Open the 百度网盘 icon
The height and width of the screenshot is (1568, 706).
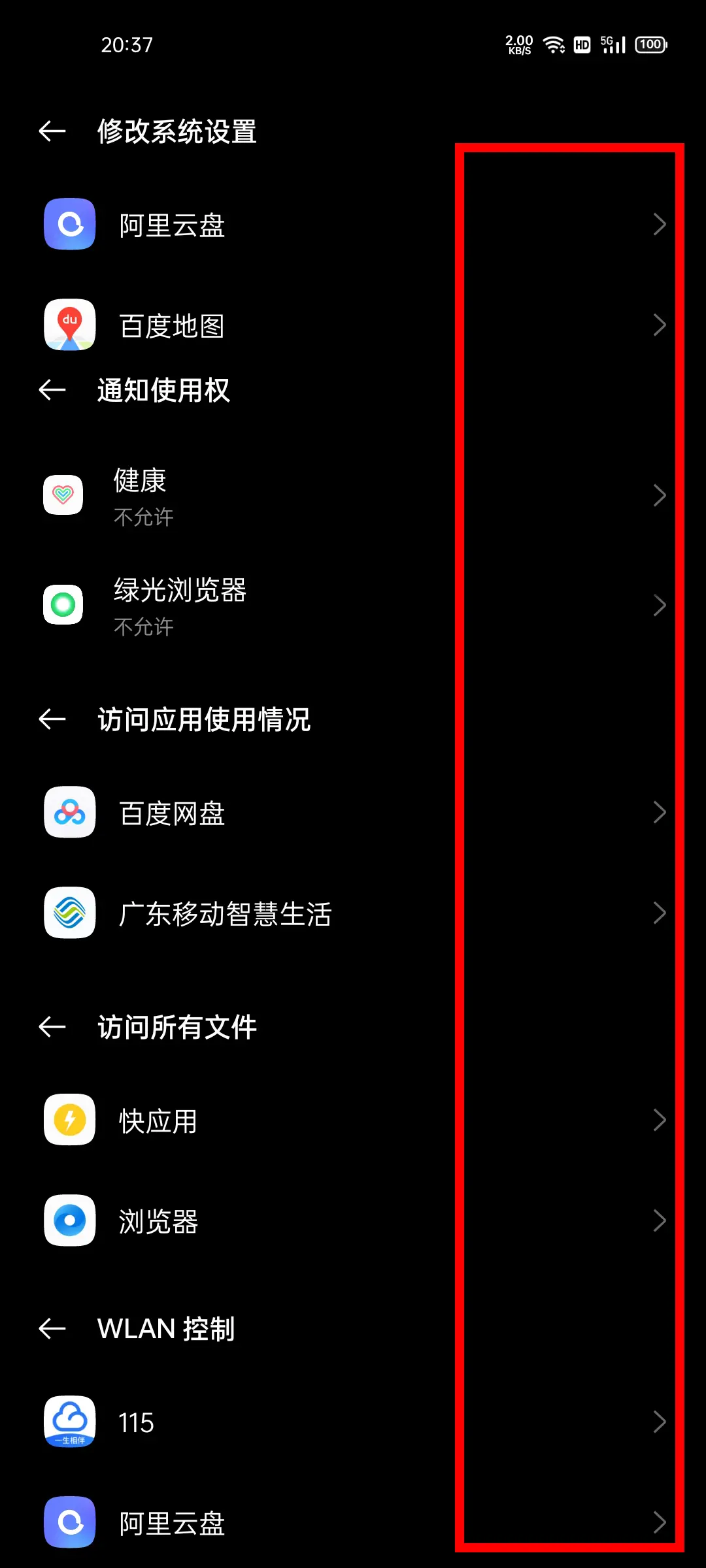pyautogui.click(x=69, y=812)
